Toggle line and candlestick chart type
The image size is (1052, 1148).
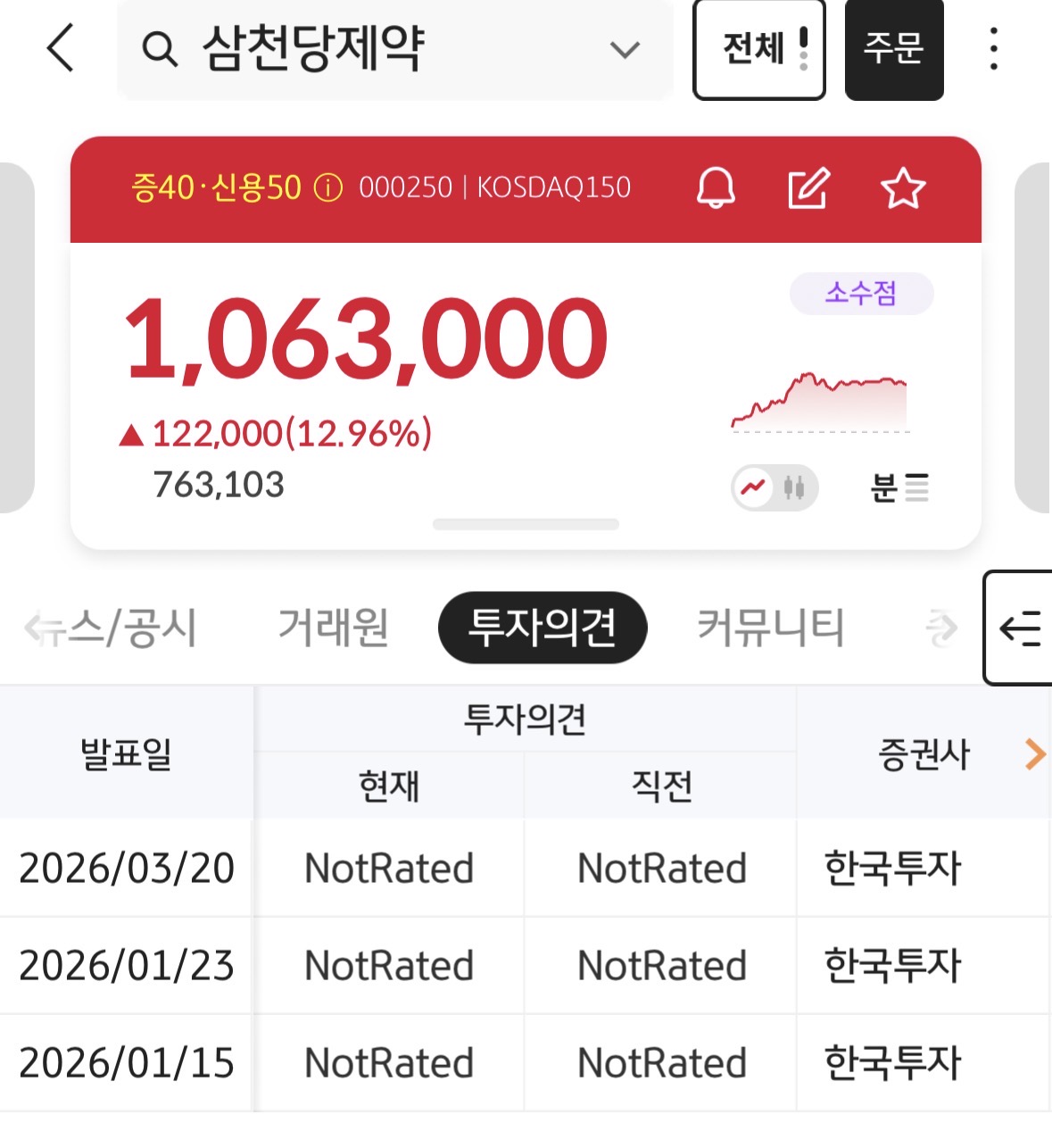[x=775, y=487]
